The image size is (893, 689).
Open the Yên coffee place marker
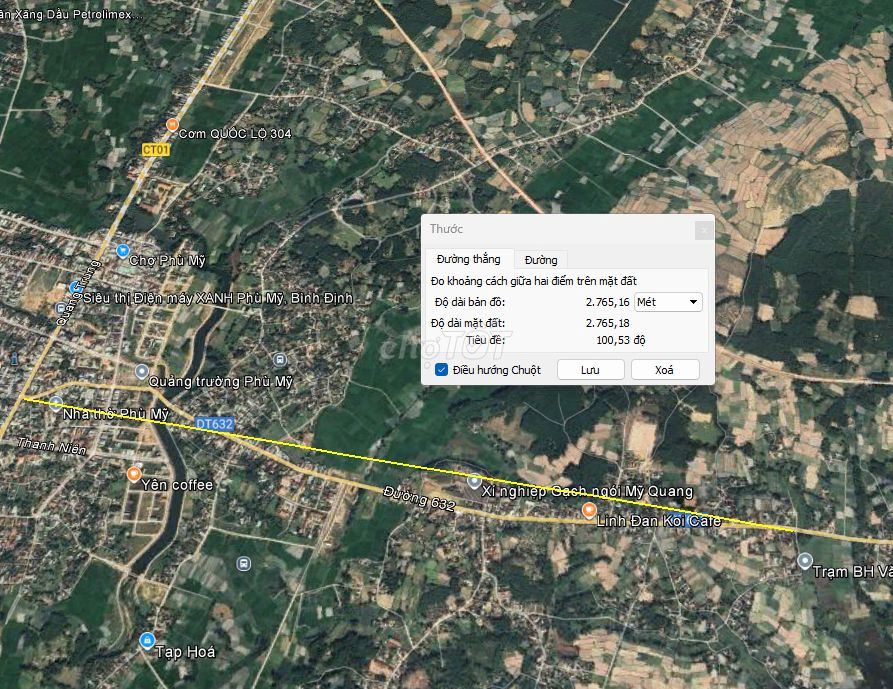tap(134, 473)
